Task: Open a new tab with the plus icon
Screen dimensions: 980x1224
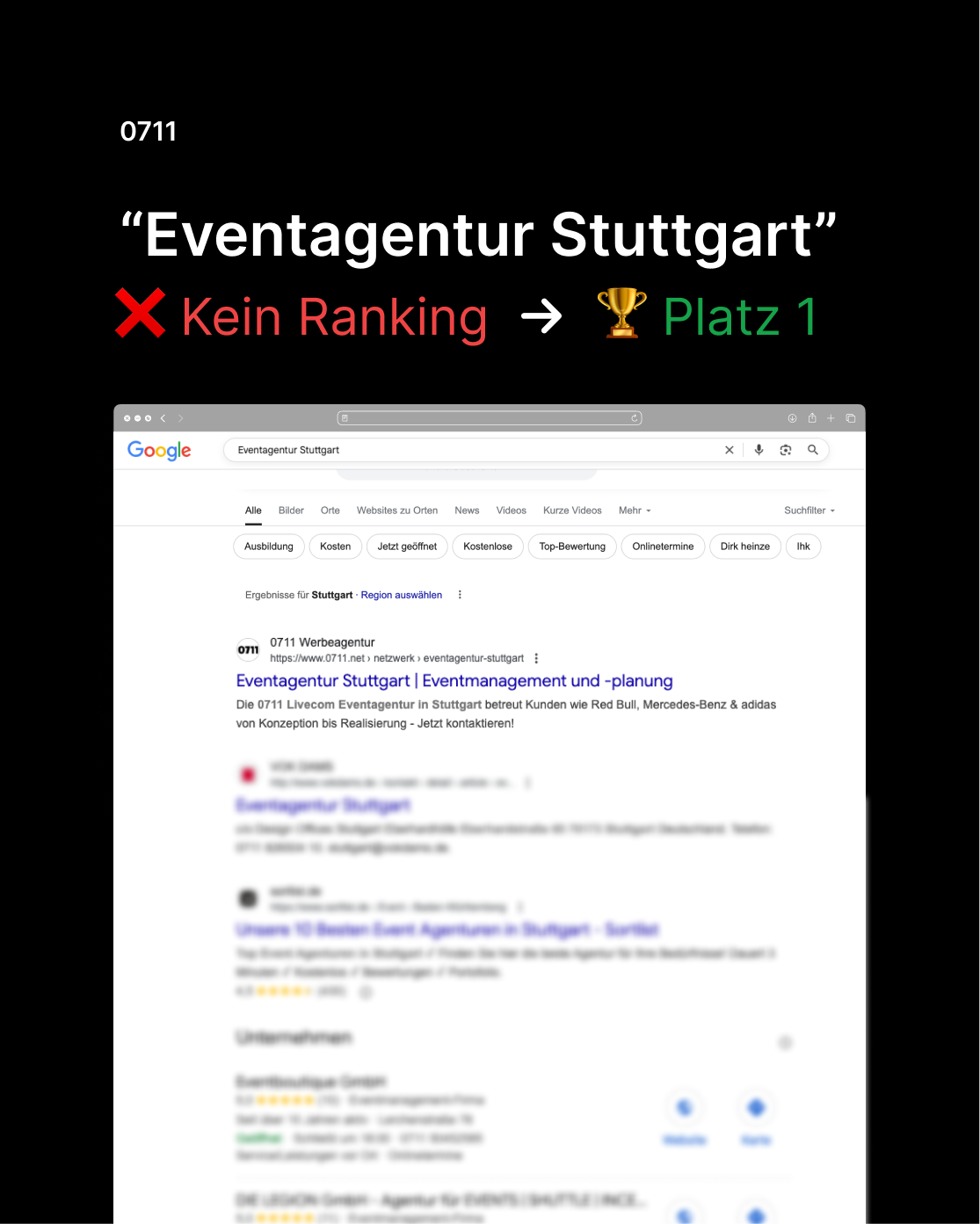Action: coord(831,417)
